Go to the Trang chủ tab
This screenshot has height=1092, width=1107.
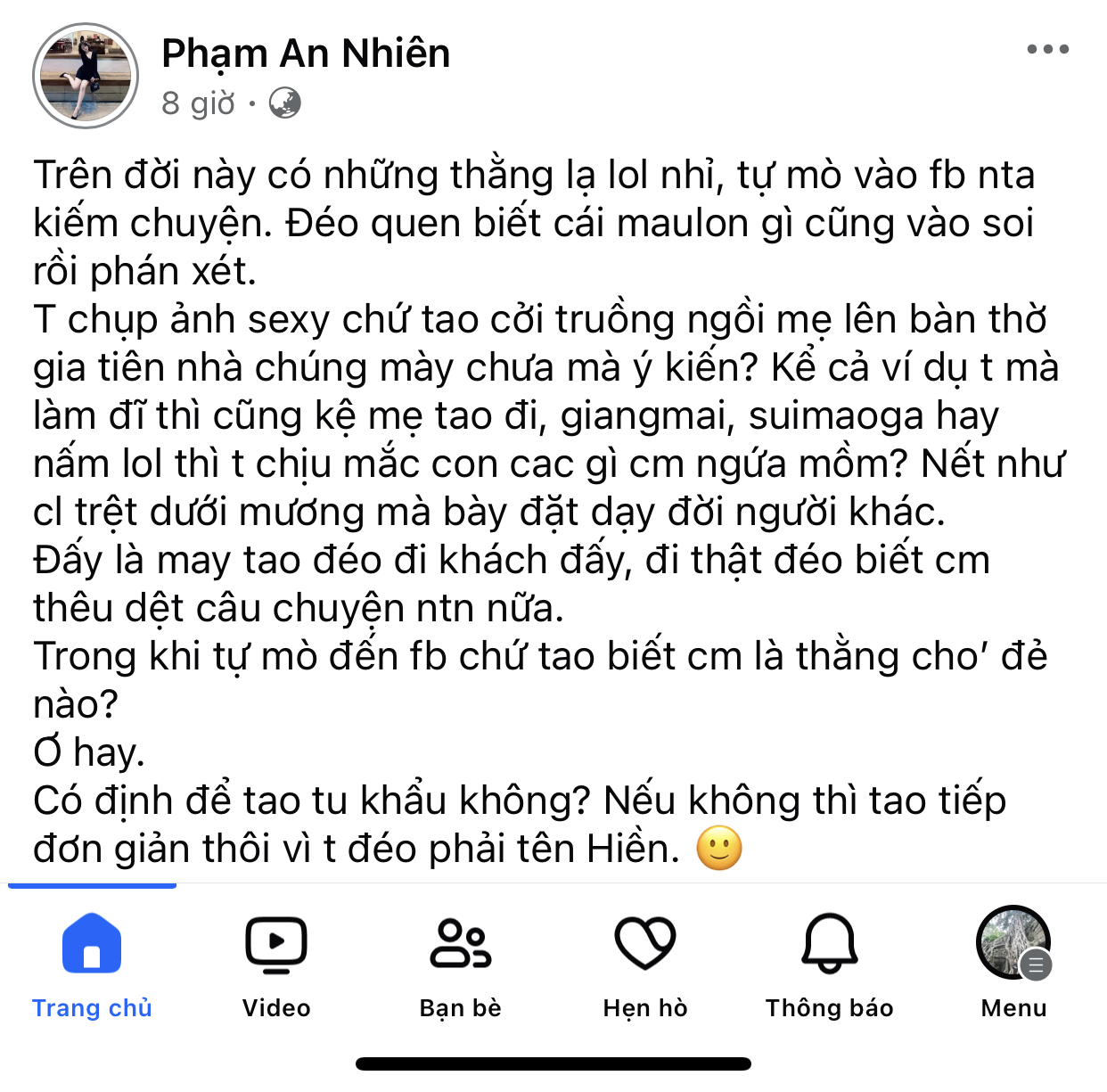tap(92, 965)
